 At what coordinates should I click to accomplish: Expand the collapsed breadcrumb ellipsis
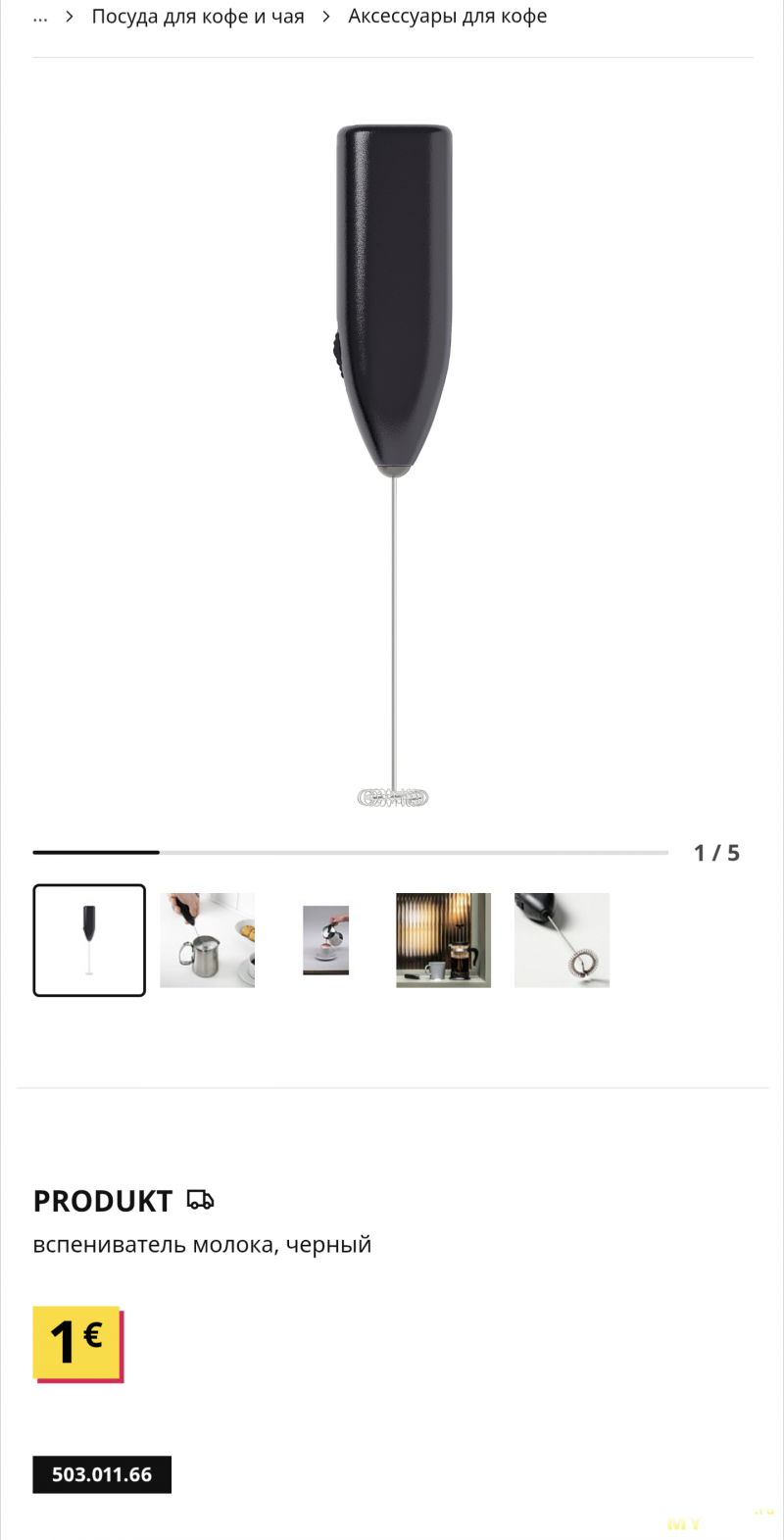click(40, 17)
